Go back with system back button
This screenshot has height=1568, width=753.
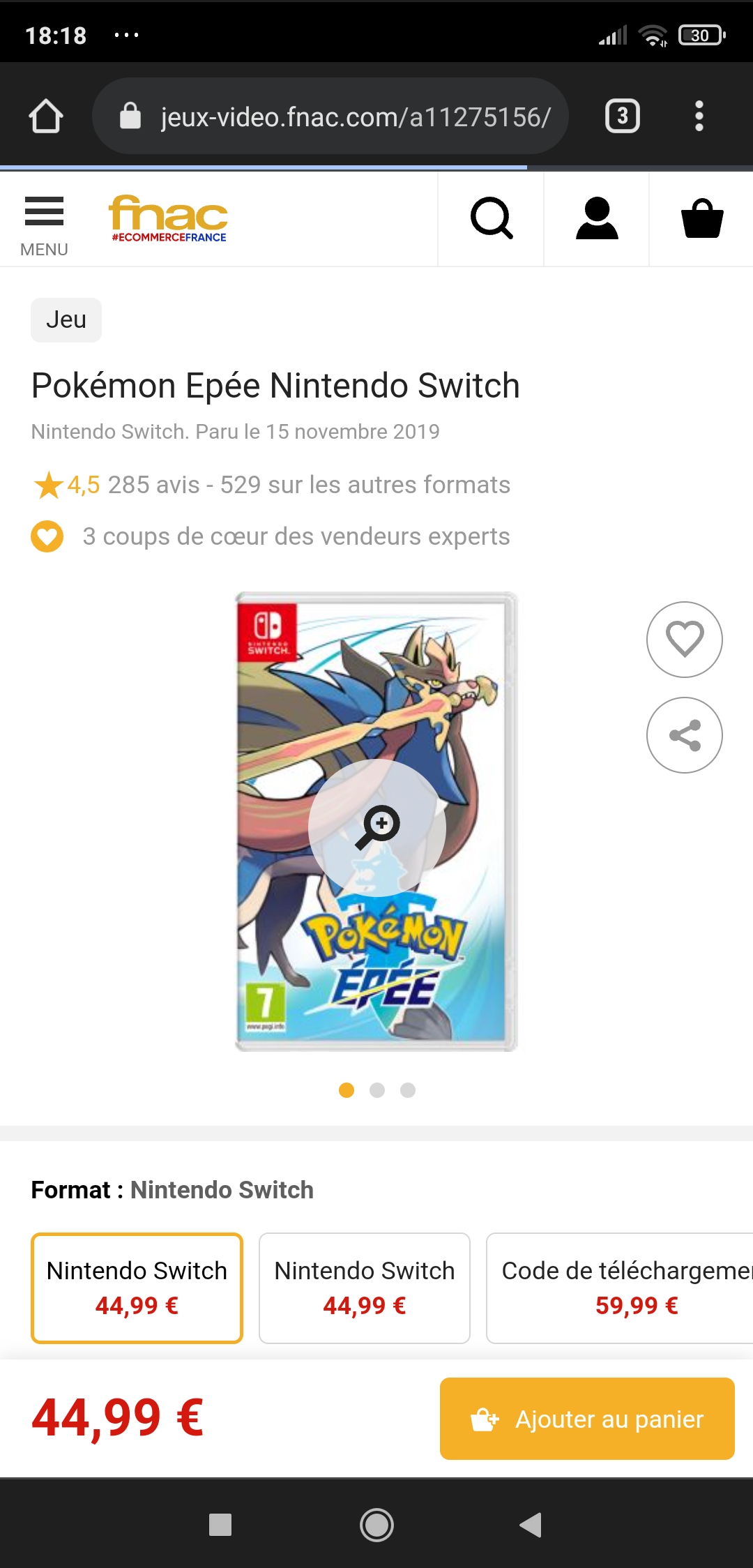531,1525
